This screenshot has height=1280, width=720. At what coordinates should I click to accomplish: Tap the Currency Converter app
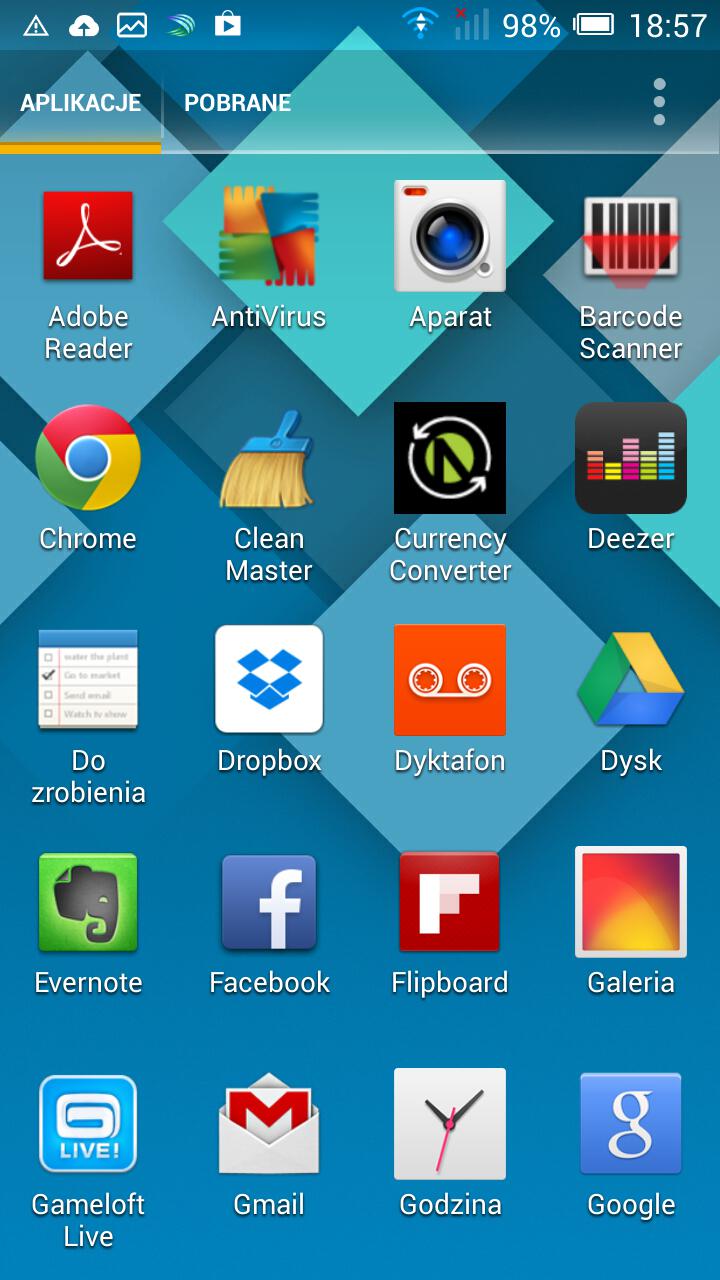point(450,458)
